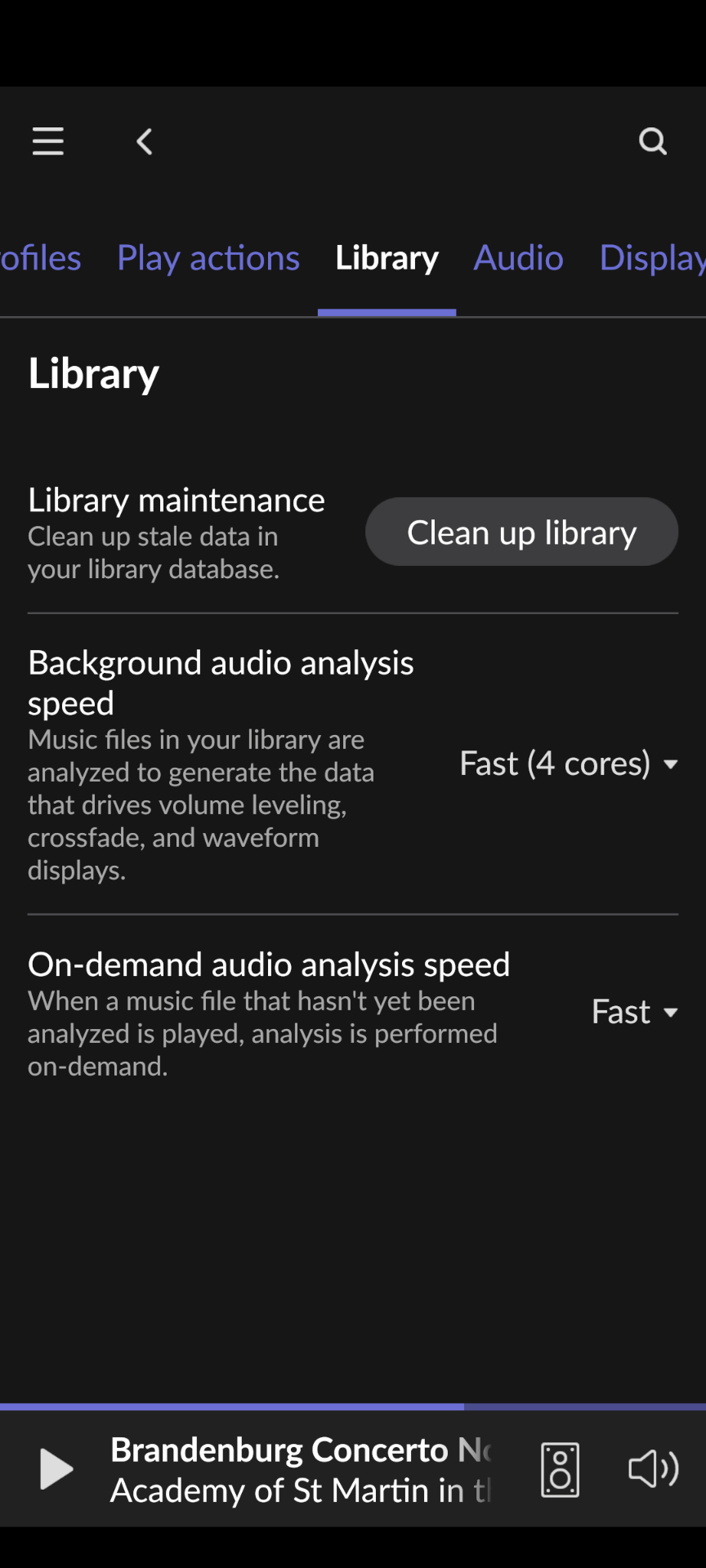706x1568 pixels.
Task: Go back using the arrow icon
Action: click(145, 141)
